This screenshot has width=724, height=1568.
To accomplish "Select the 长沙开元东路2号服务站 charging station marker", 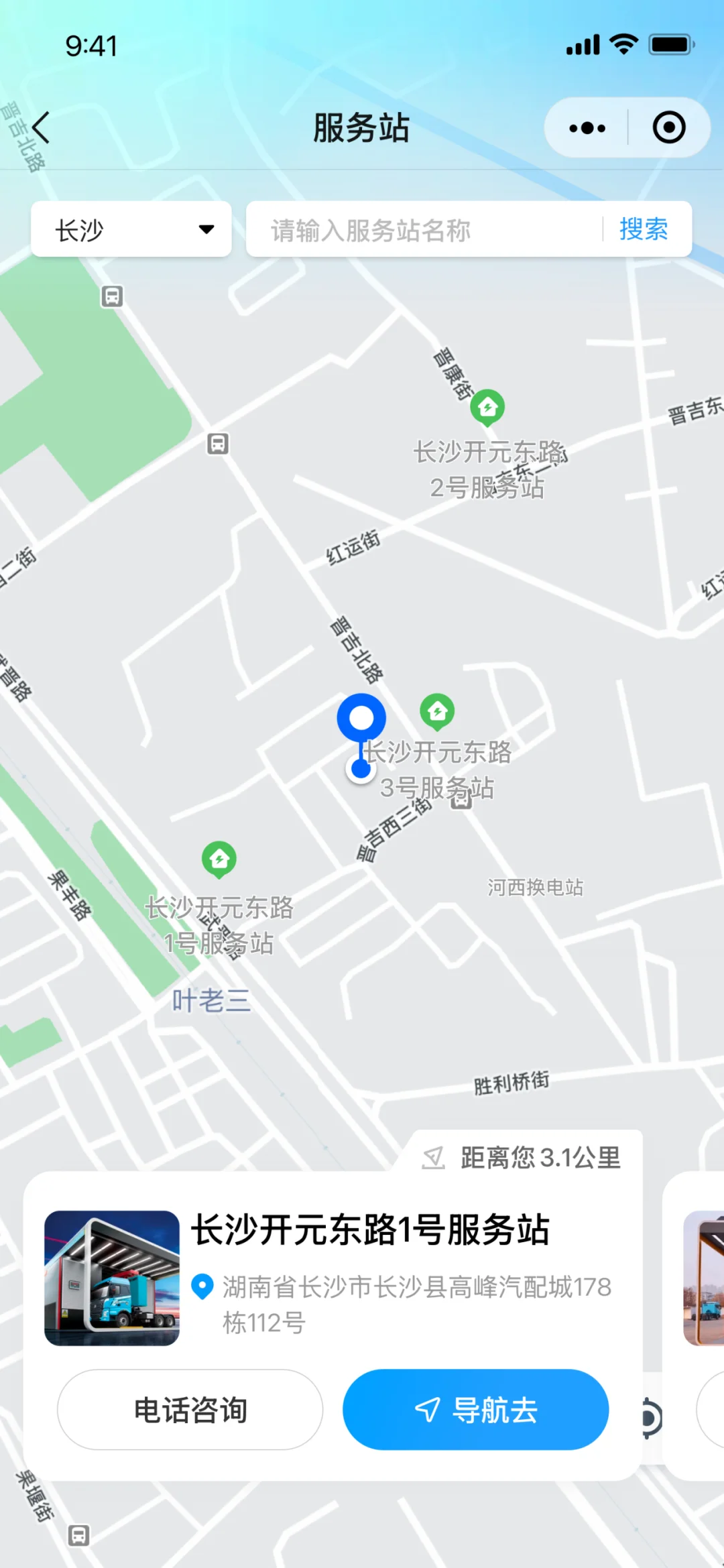I will 489,406.
